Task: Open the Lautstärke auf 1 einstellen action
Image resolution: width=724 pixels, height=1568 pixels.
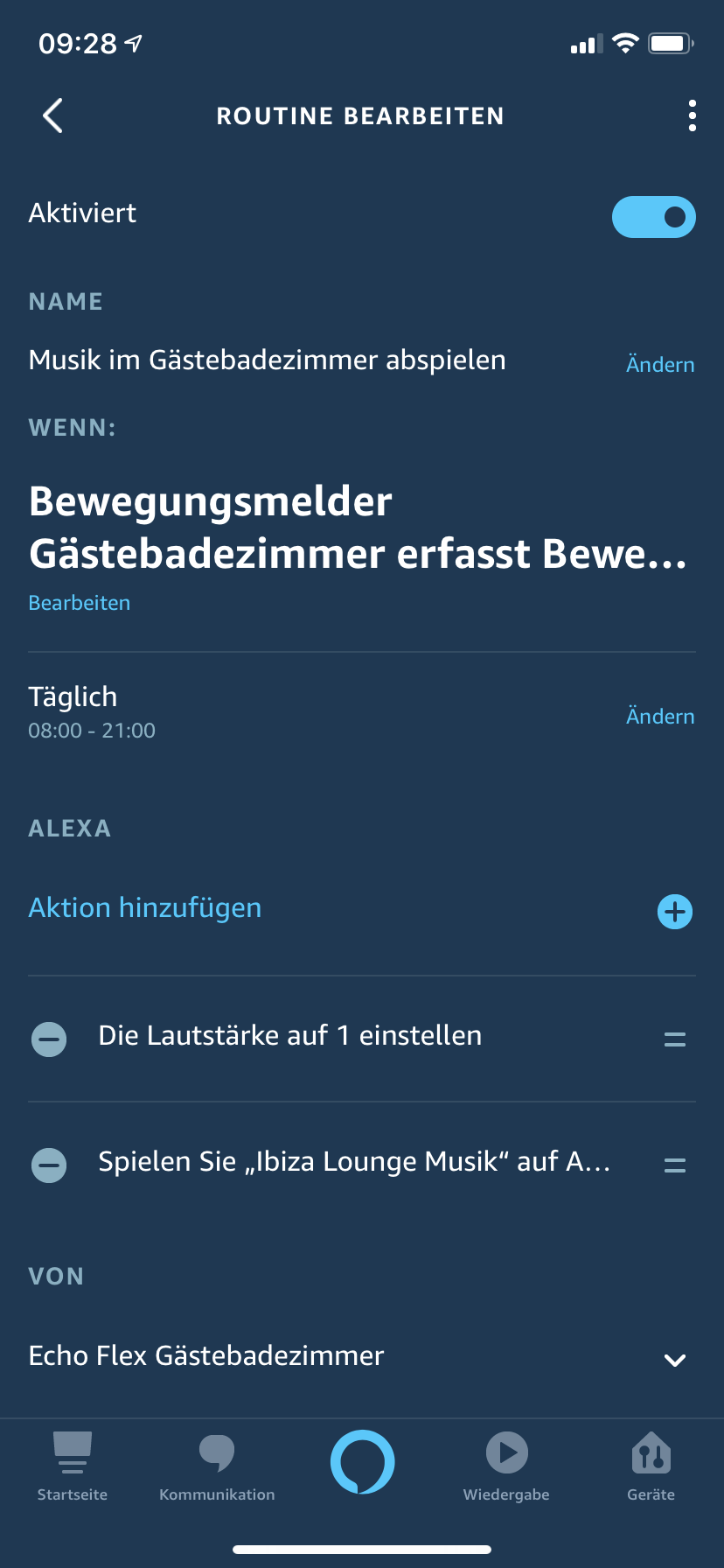Action: click(x=290, y=1036)
